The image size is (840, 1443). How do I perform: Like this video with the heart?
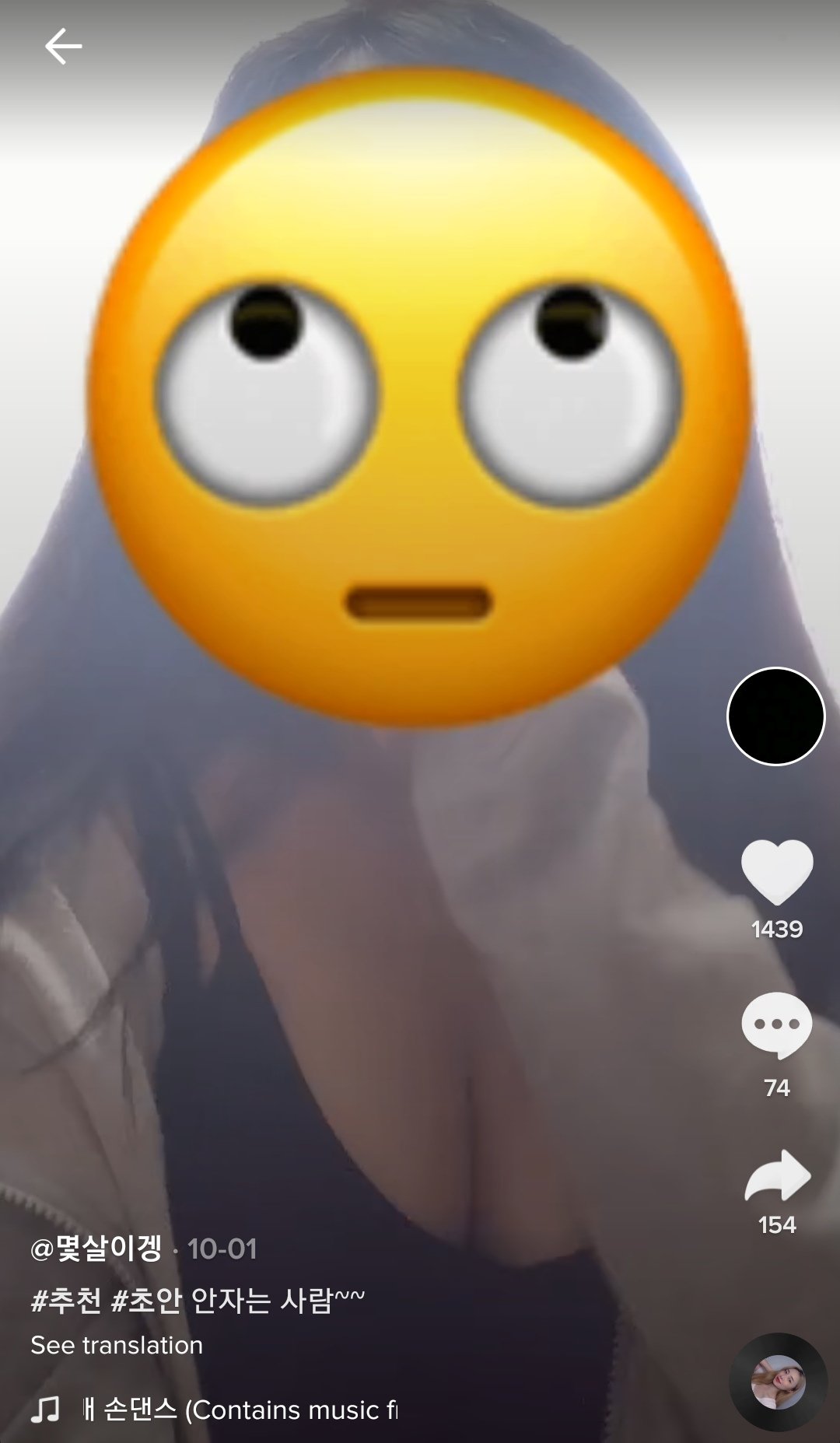click(776, 872)
